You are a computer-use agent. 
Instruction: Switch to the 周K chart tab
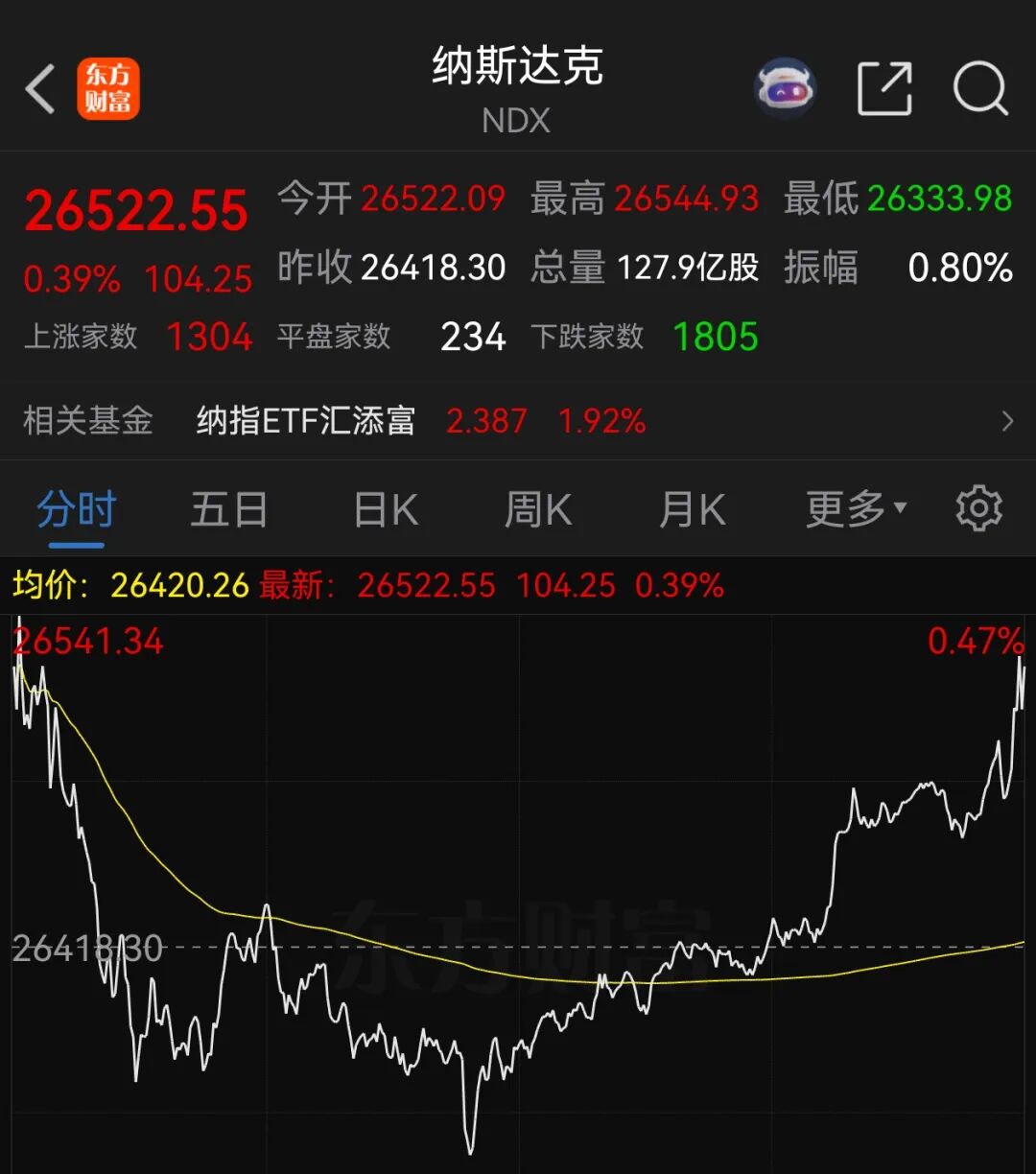point(538,509)
